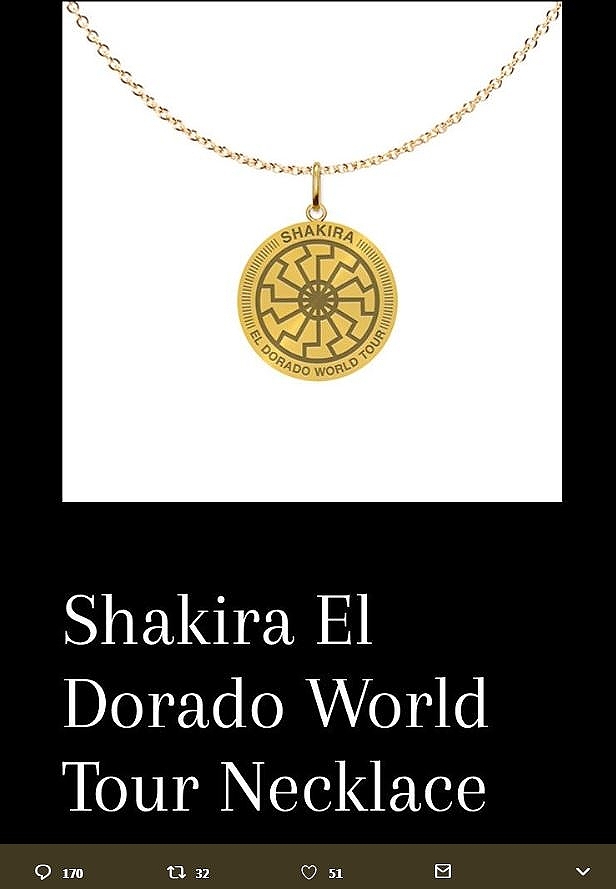Open the Shakira necklace image
Screen dimensions: 616x889
pos(312,250)
